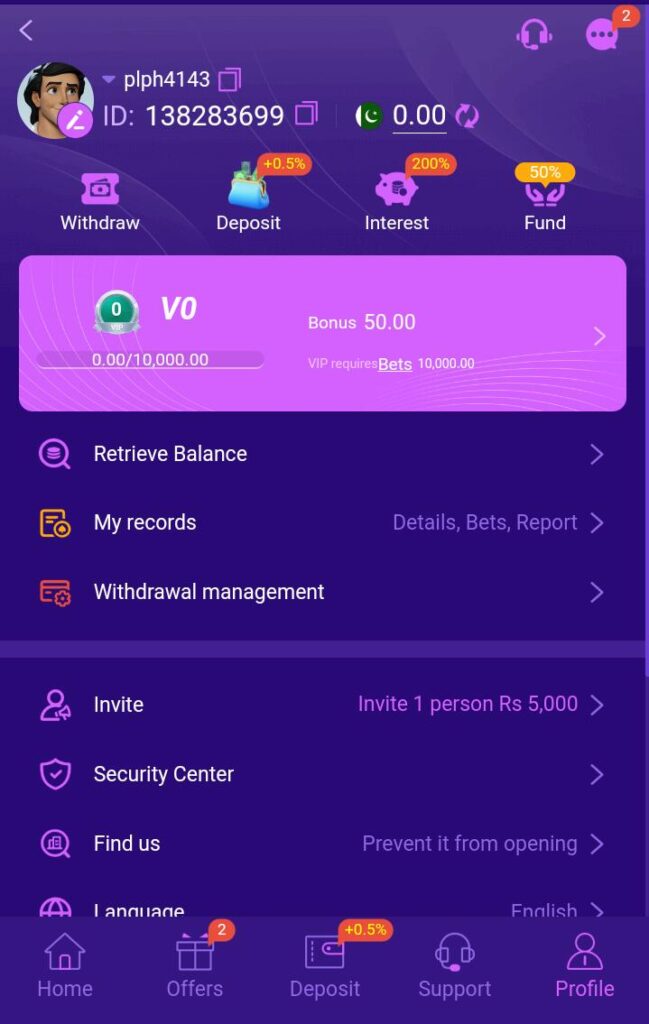Screen dimensions: 649x1024
Task: Copy the username plph4143
Action: (x=230, y=79)
